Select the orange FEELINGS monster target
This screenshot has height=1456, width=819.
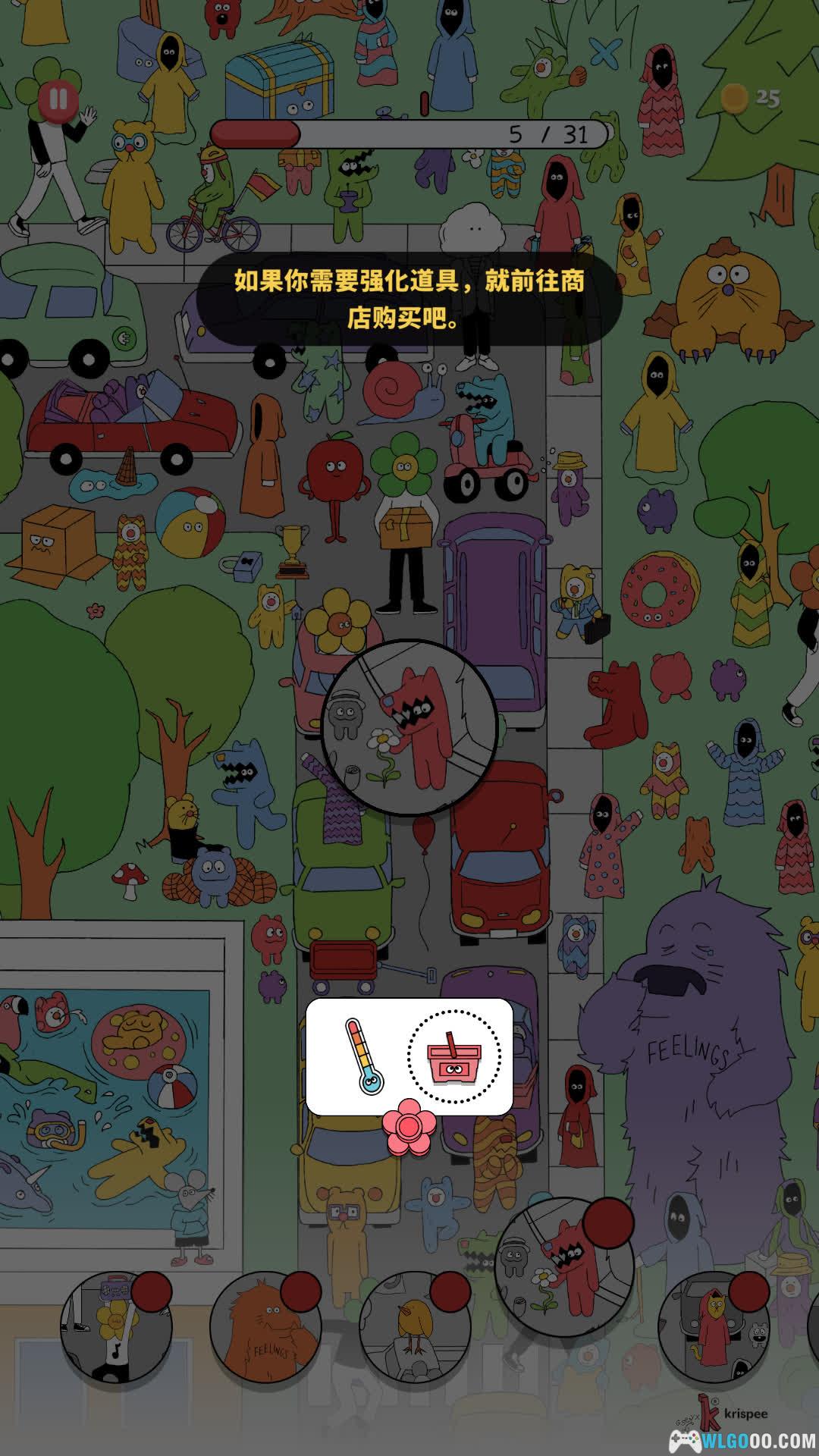point(265,1327)
